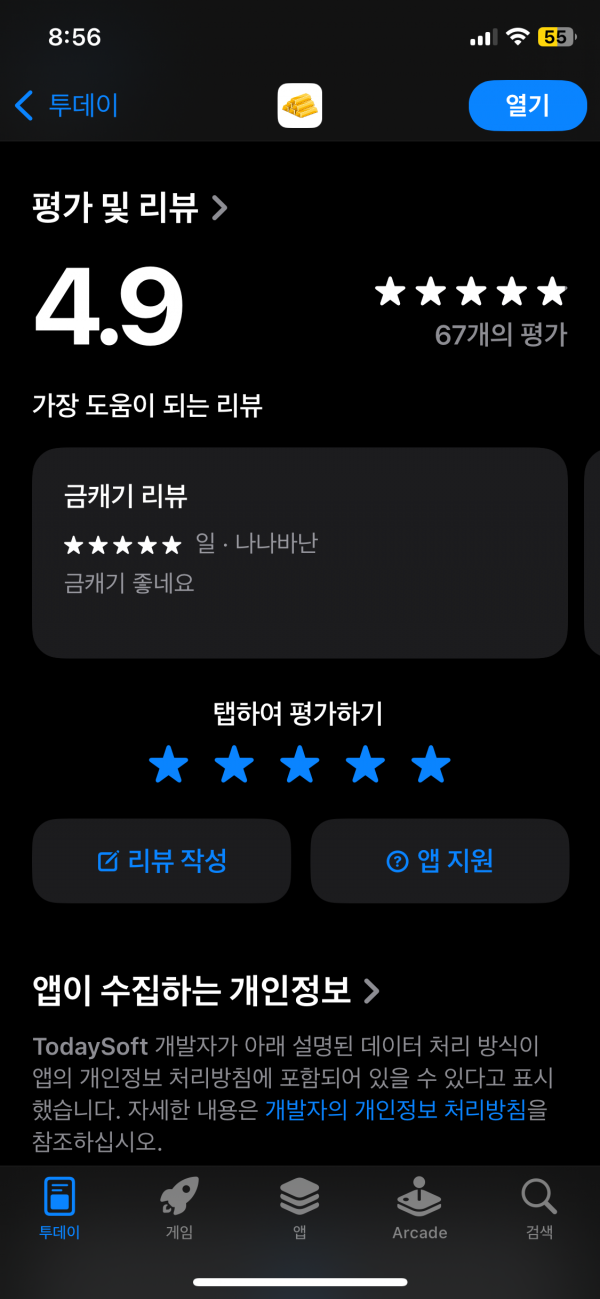Switch to the 앱 tab
600x1299 pixels.
pos(299,1208)
